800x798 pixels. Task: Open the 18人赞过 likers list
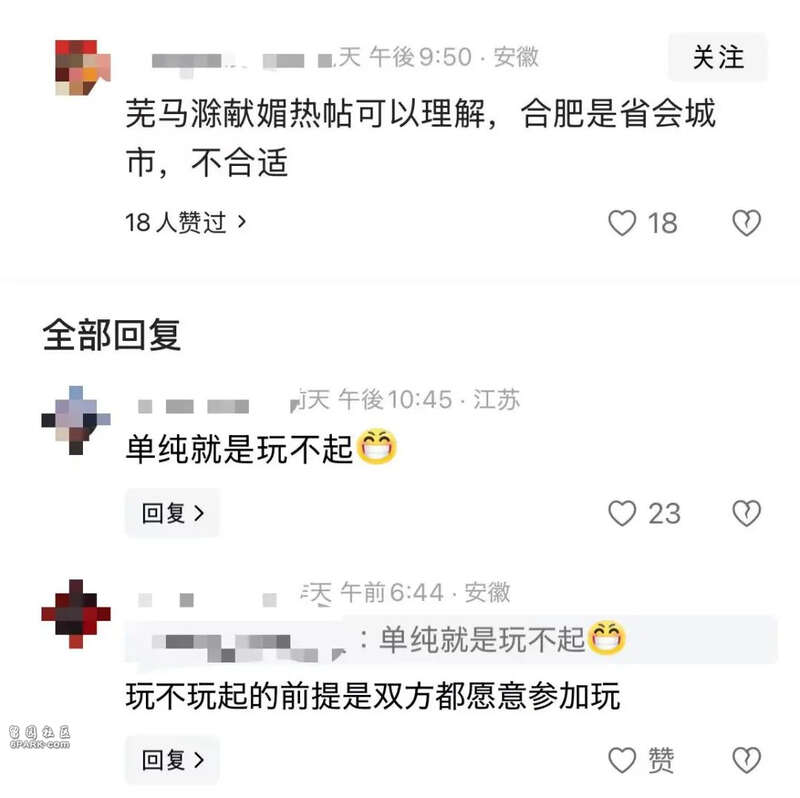[186, 223]
